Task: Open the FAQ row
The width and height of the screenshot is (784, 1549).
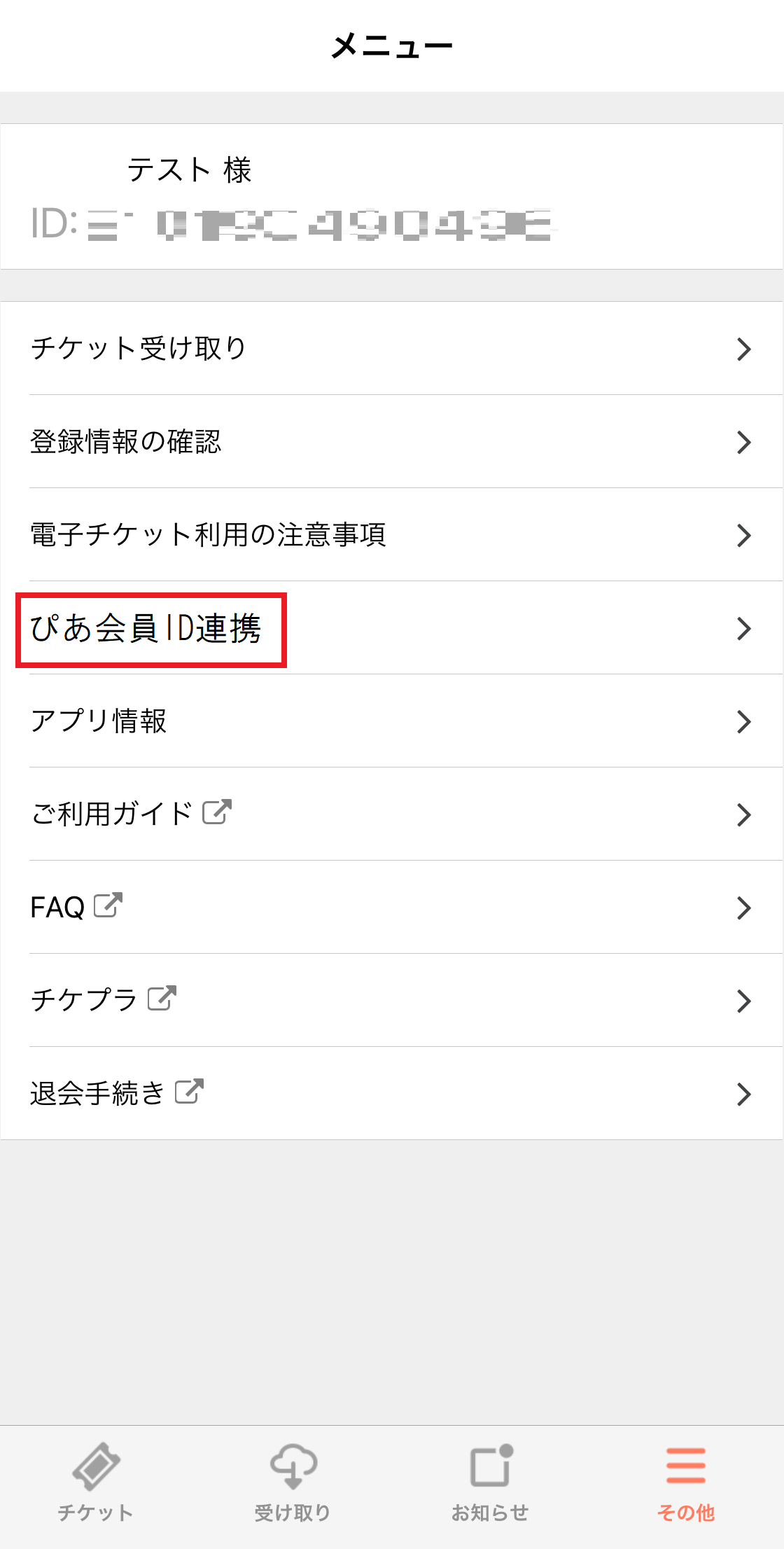Action: (x=392, y=907)
